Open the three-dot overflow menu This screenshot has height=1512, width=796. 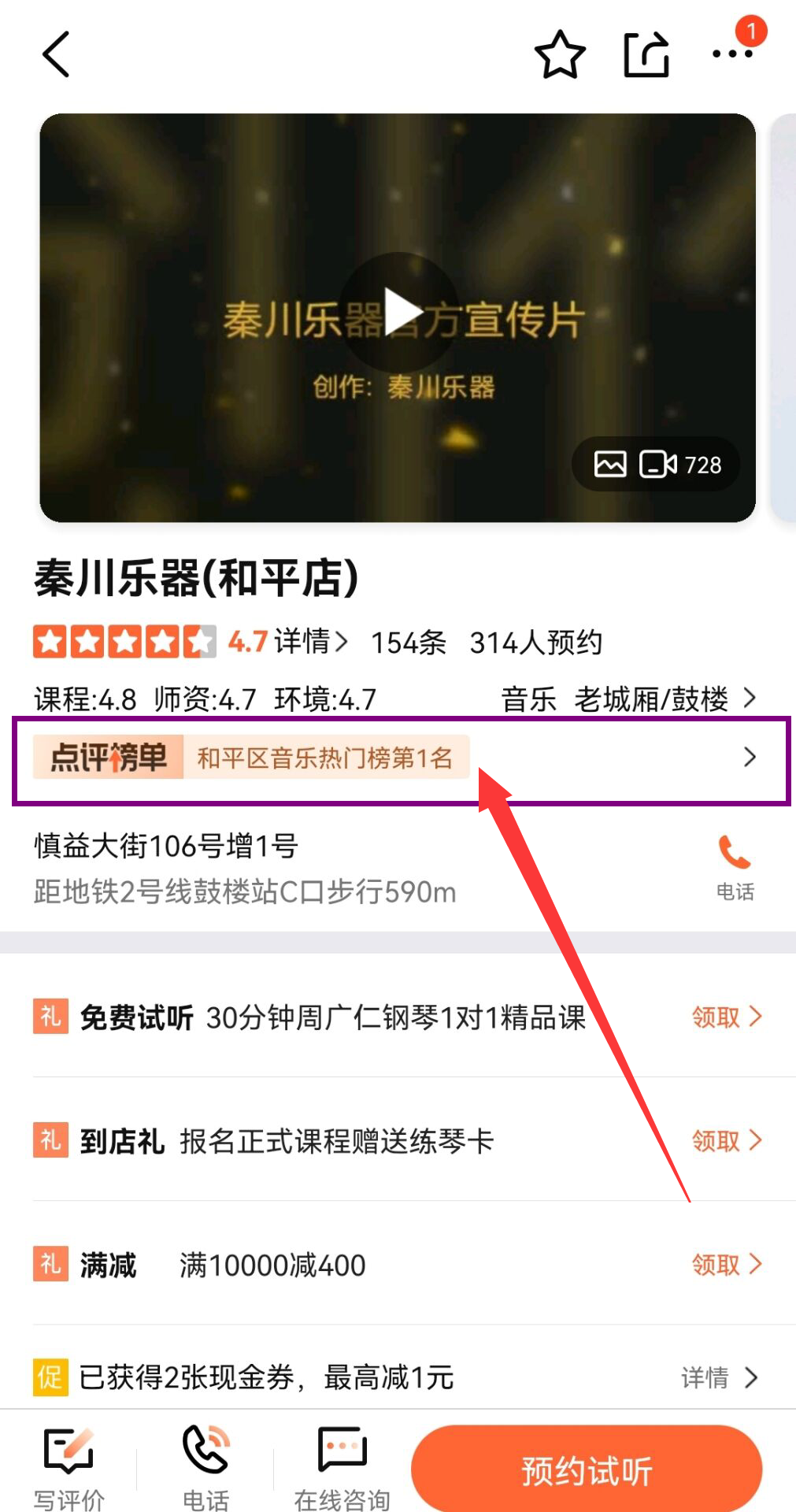coord(731,54)
